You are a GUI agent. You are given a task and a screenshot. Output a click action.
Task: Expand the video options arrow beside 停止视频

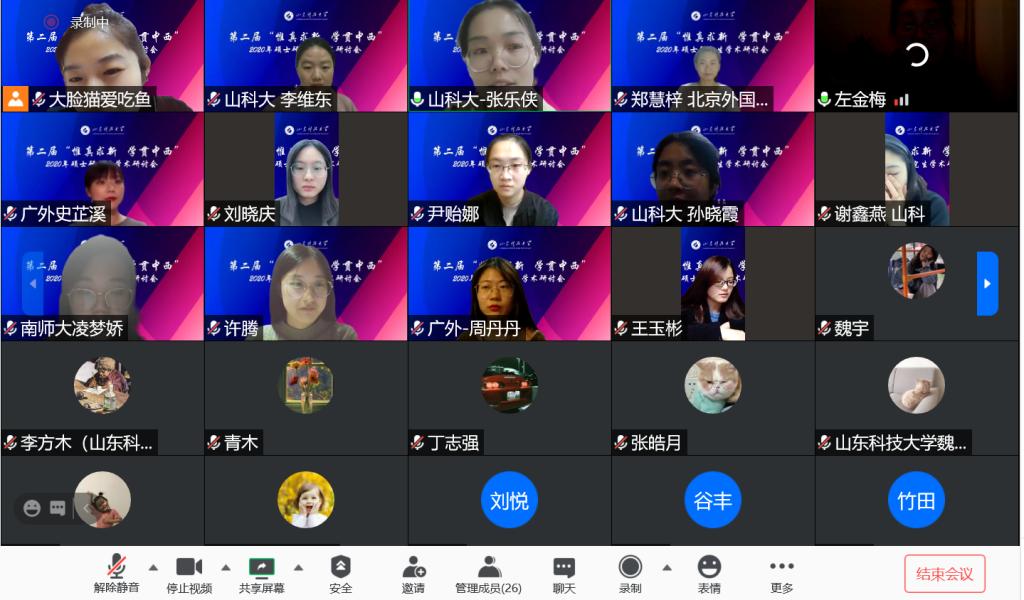tap(225, 567)
